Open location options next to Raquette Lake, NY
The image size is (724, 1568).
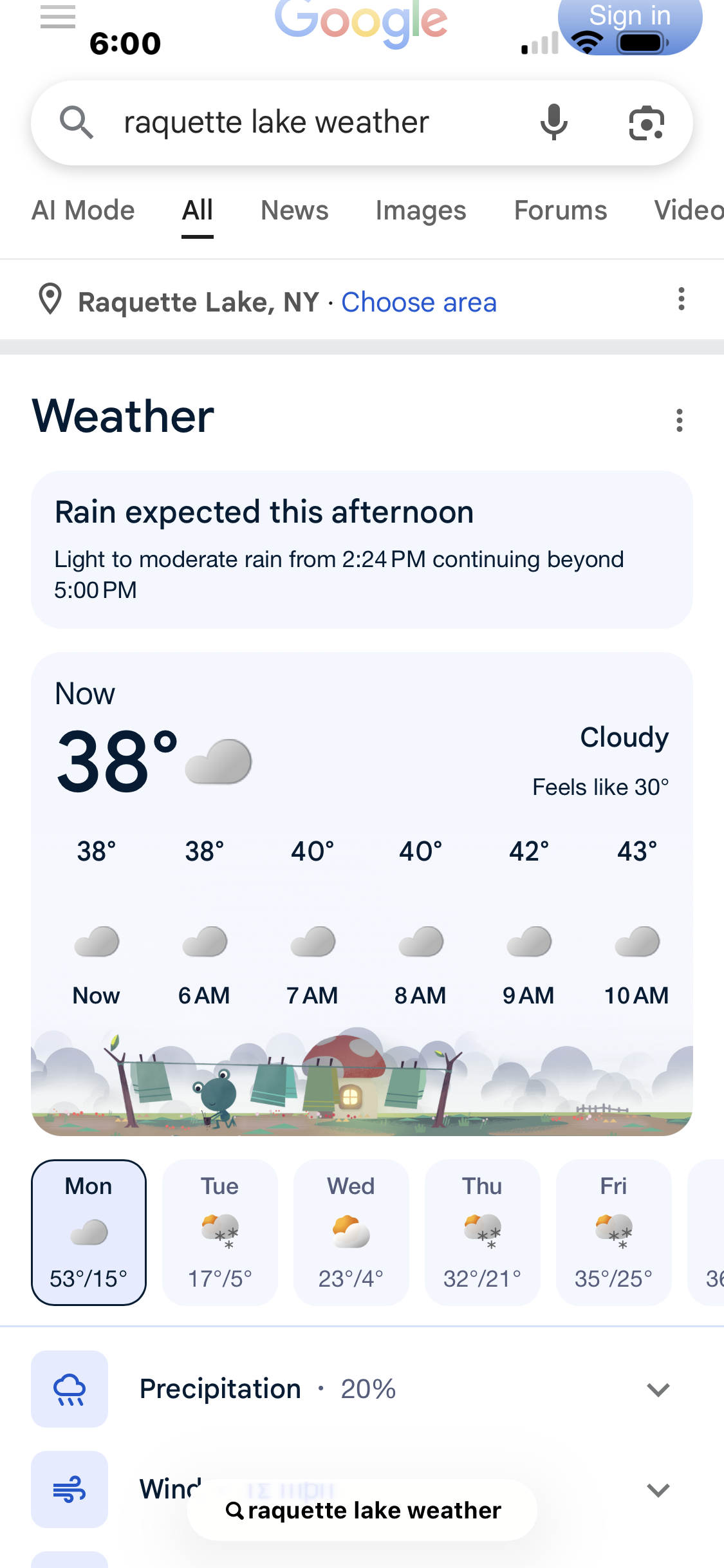coord(681,299)
